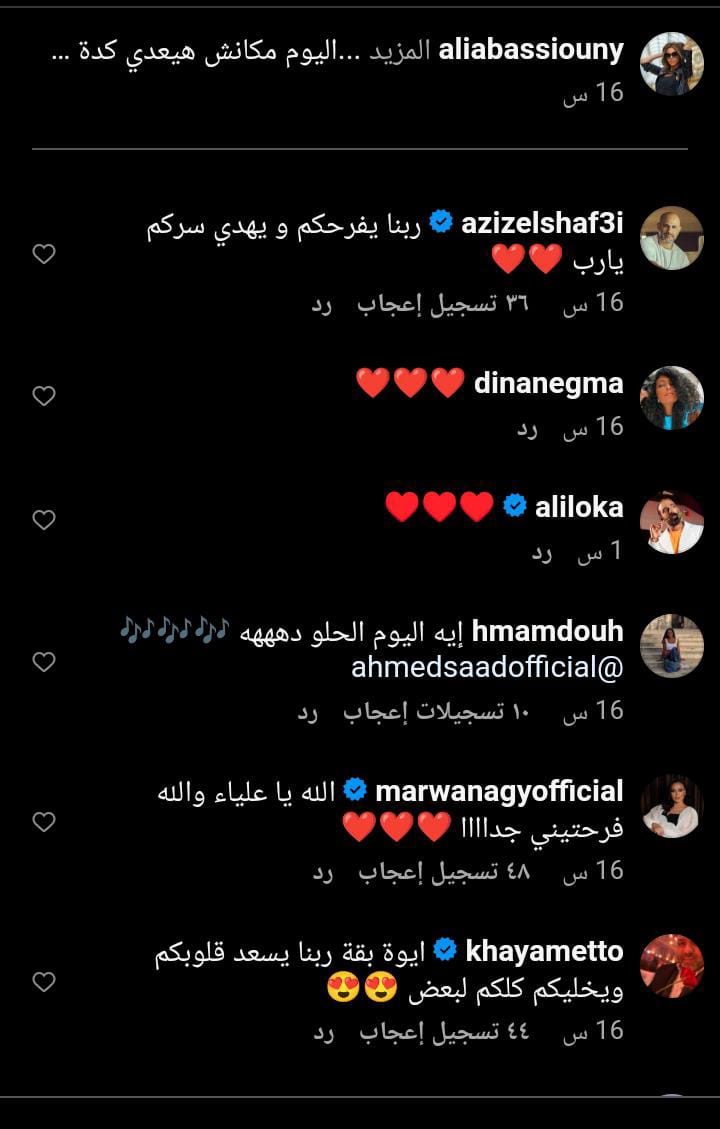This screenshot has height=1129, width=720.
Task: Open the @ahmedsaadofficial mention
Action: tap(487, 668)
